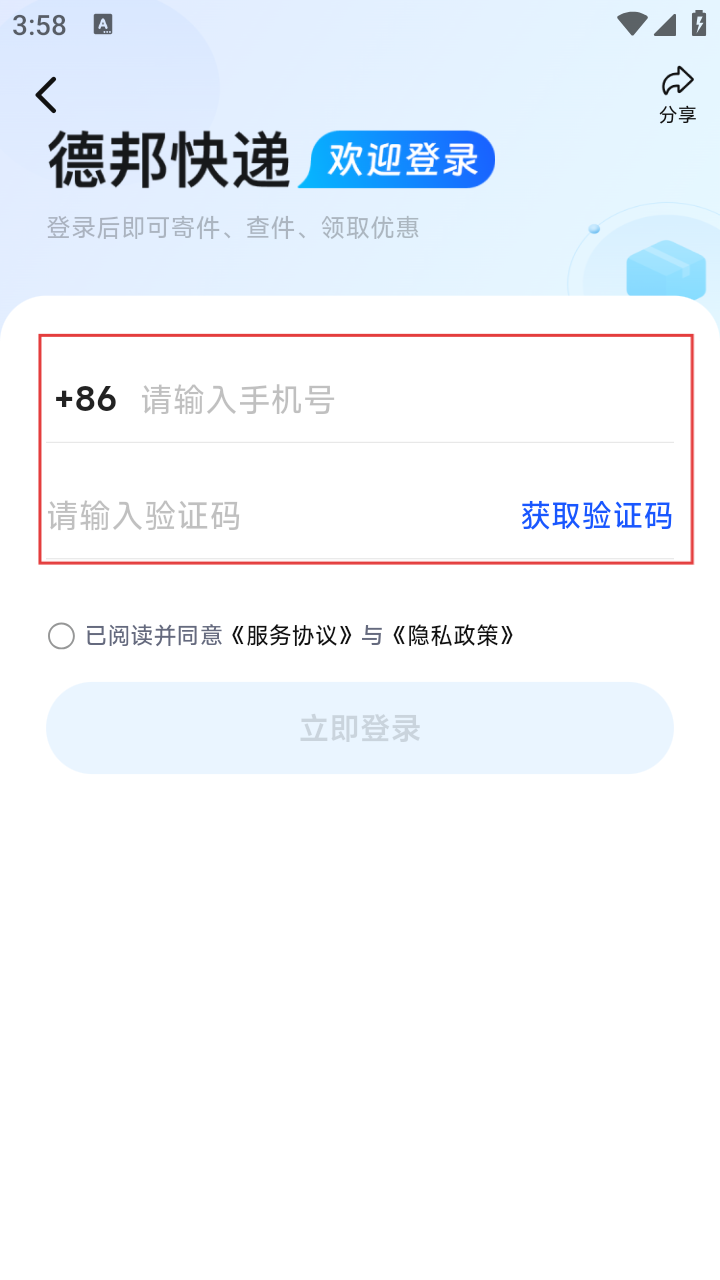Focus the verification code field 请输入验证码
Viewport: 720px width, 1280px height.
[x=270, y=516]
